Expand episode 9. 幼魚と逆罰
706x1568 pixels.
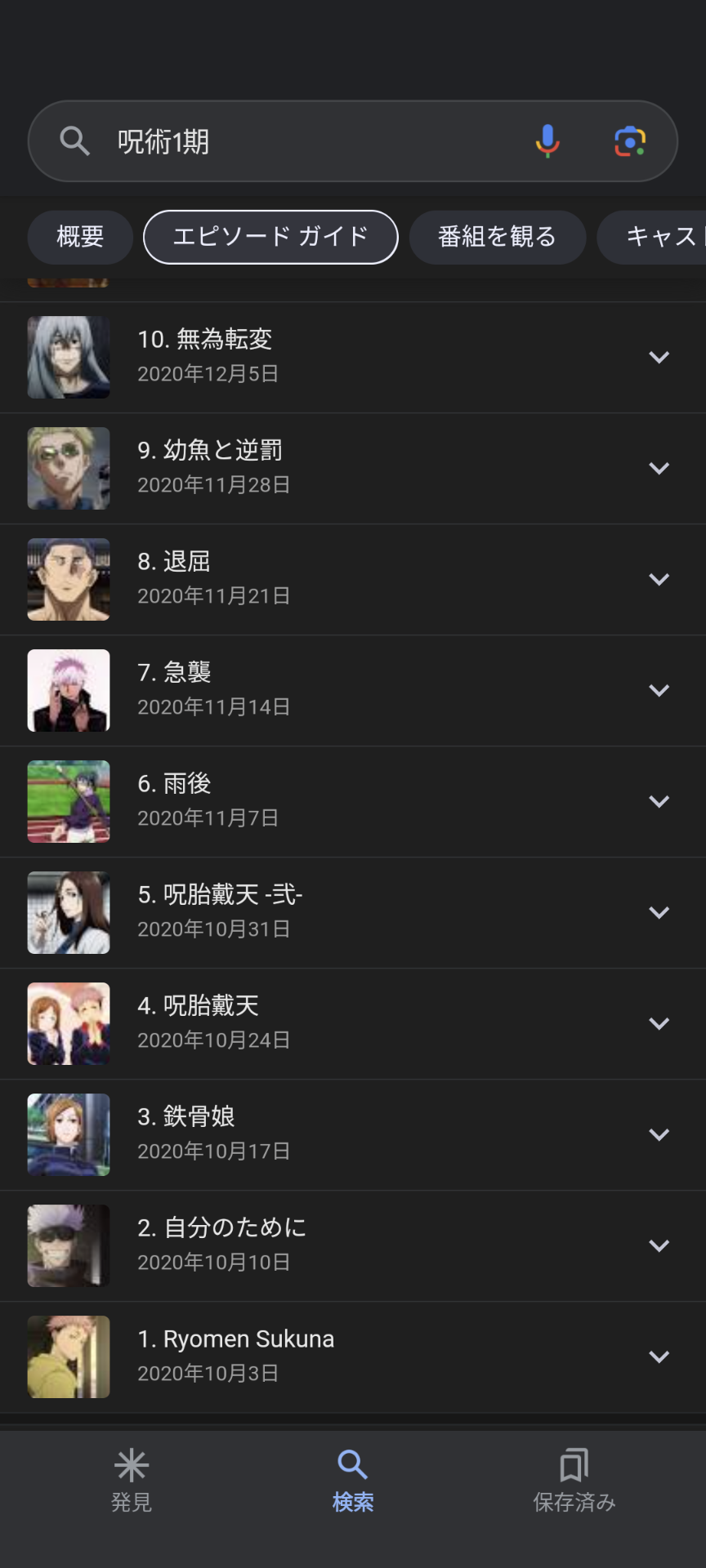tap(659, 468)
